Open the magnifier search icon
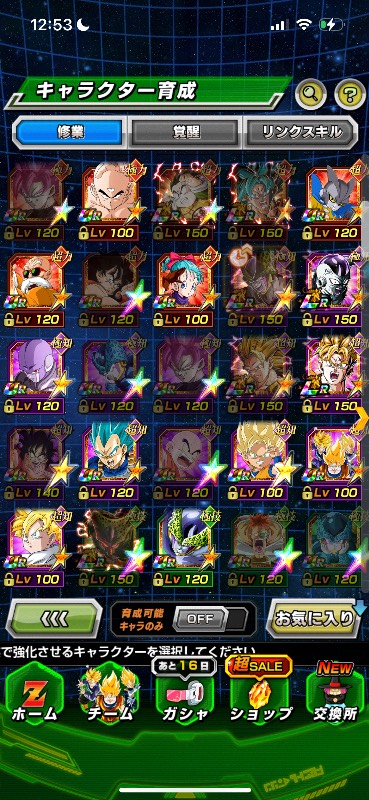Viewport: 369px width, 800px height. 311,93
